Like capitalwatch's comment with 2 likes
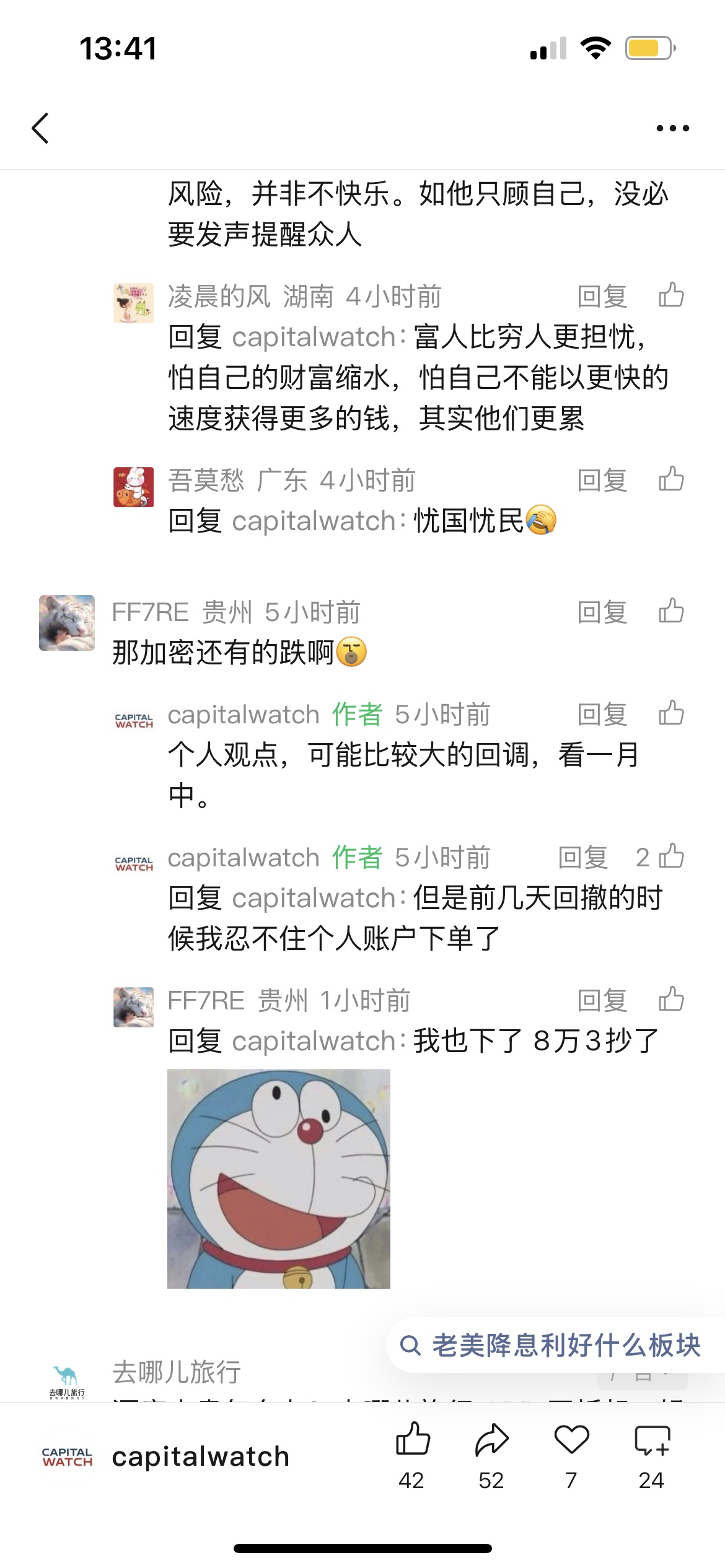The width and height of the screenshot is (725, 1568). (671, 857)
